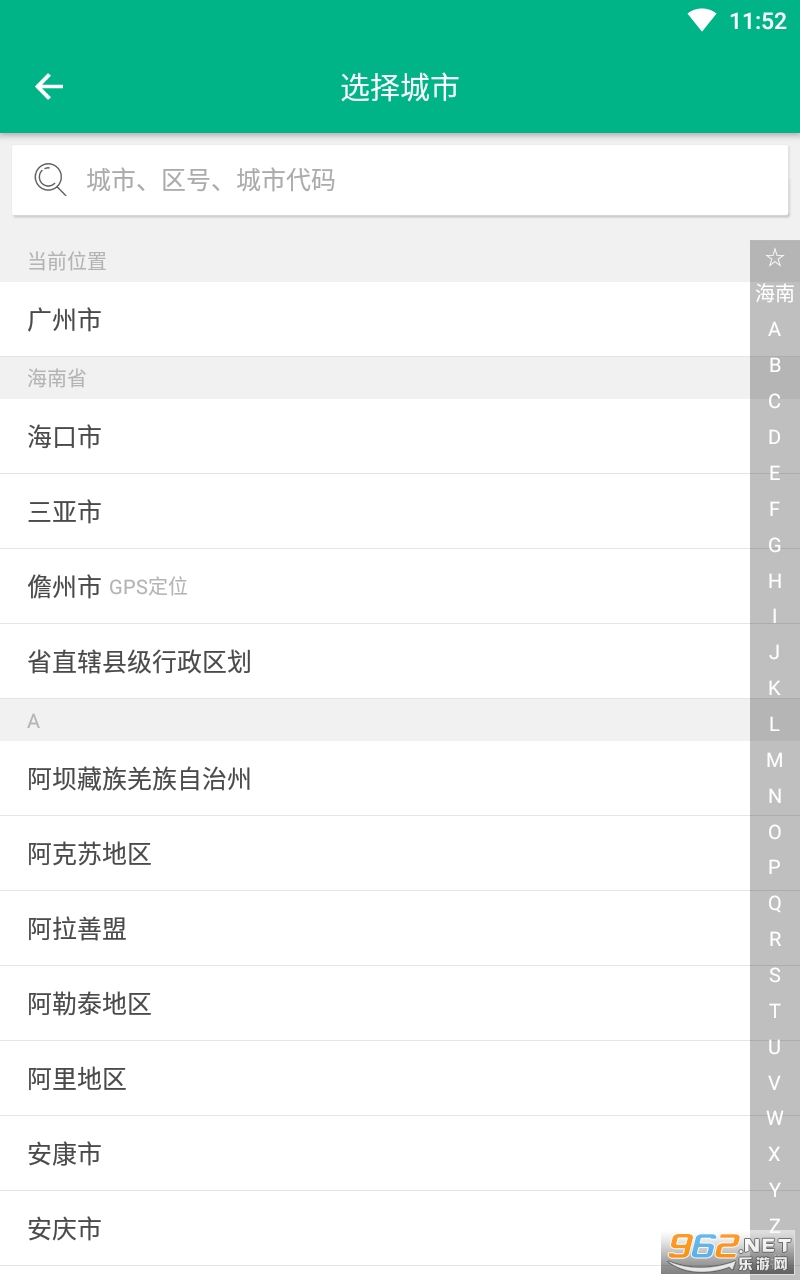800x1280 pixels.
Task: Jump to 海南 in the side index
Action: click(x=774, y=293)
